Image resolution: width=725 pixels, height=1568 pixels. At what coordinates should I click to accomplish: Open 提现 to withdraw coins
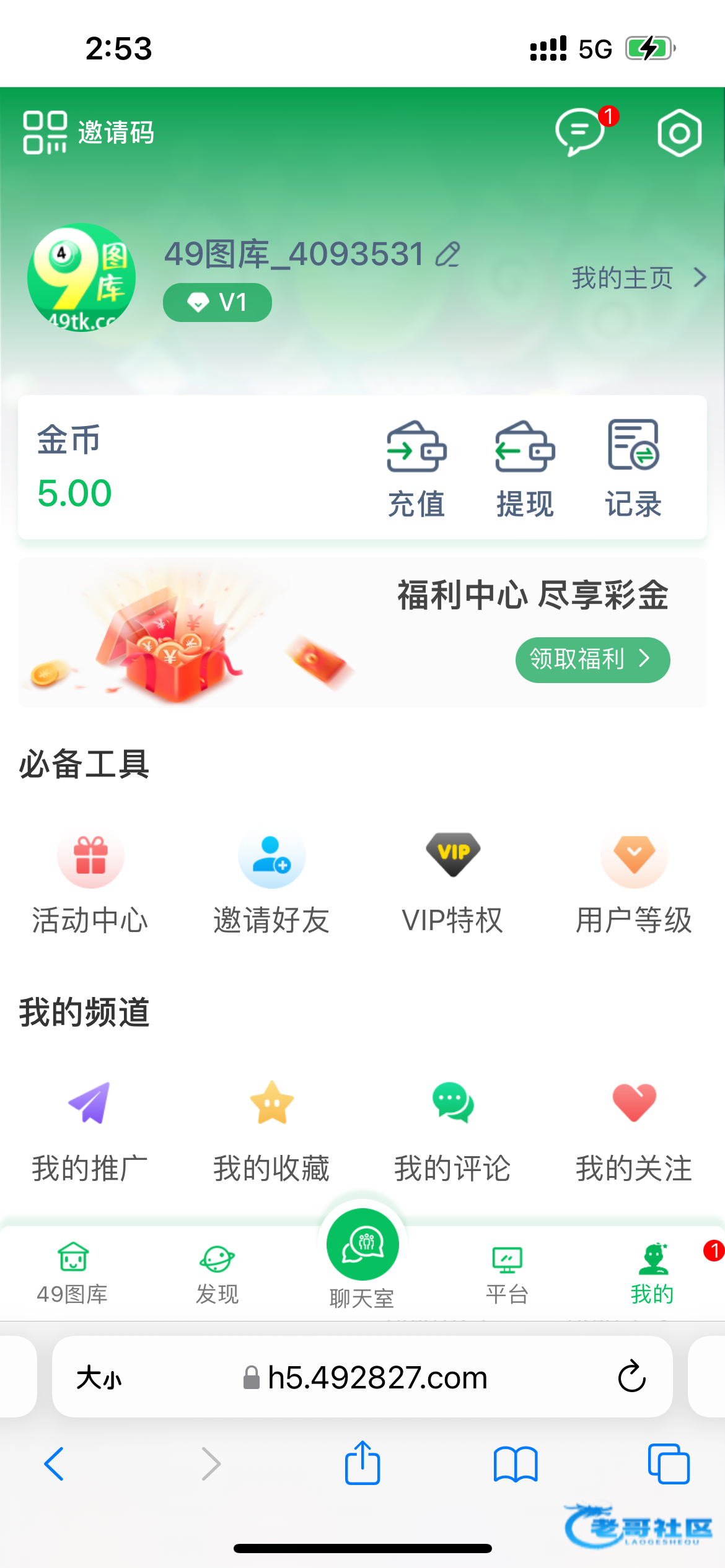pos(524,469)
